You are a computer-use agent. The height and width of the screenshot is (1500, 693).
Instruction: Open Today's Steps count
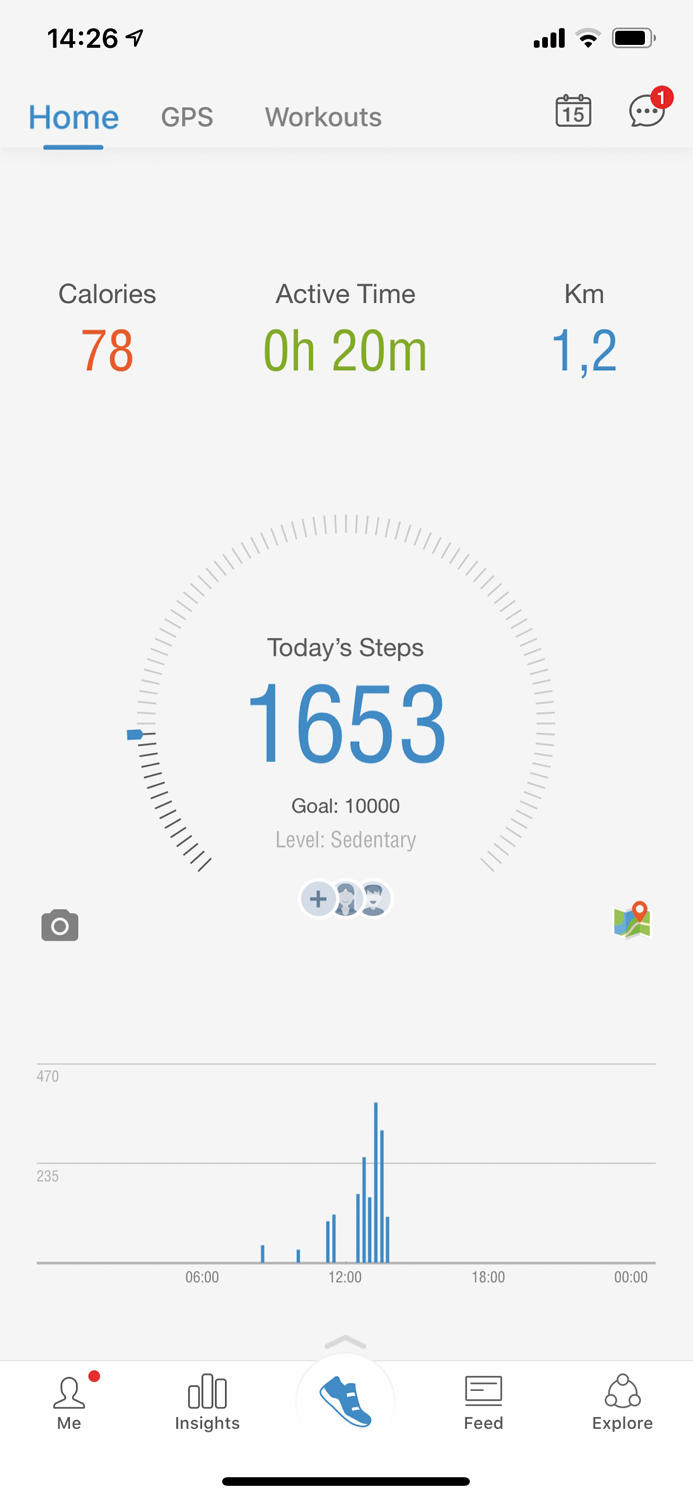tap(346, 724)
